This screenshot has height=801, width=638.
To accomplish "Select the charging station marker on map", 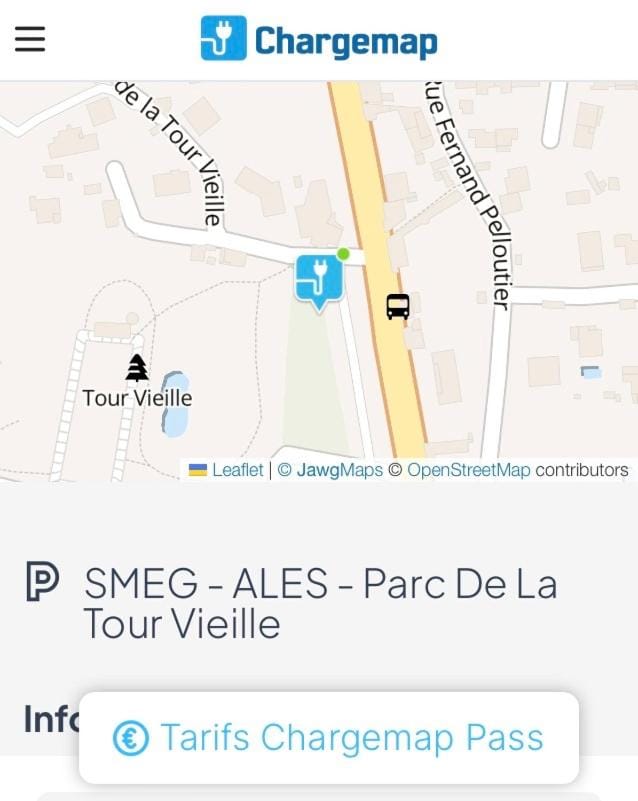I will 319,278.
